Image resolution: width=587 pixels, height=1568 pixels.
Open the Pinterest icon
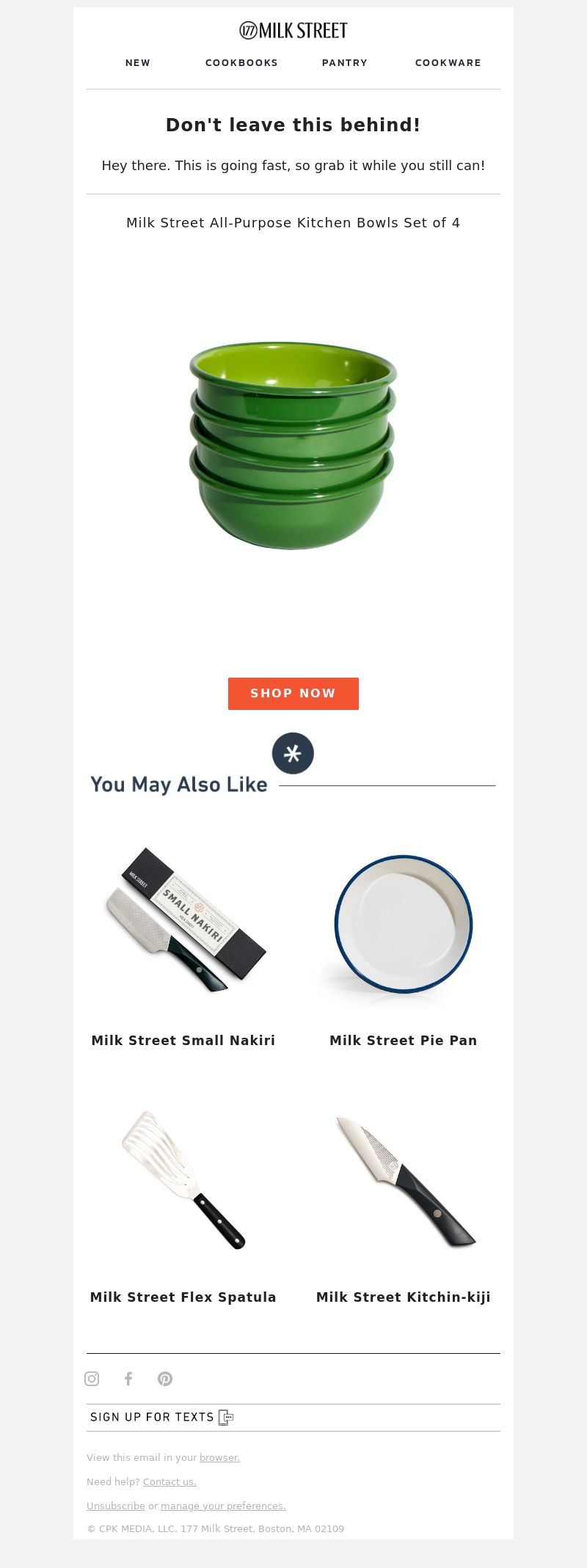coord(165,1379)
